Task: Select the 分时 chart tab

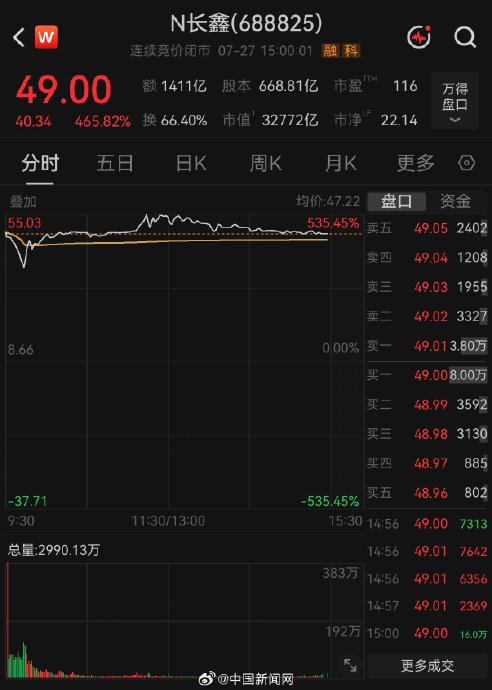Action: tap(40, 163)
